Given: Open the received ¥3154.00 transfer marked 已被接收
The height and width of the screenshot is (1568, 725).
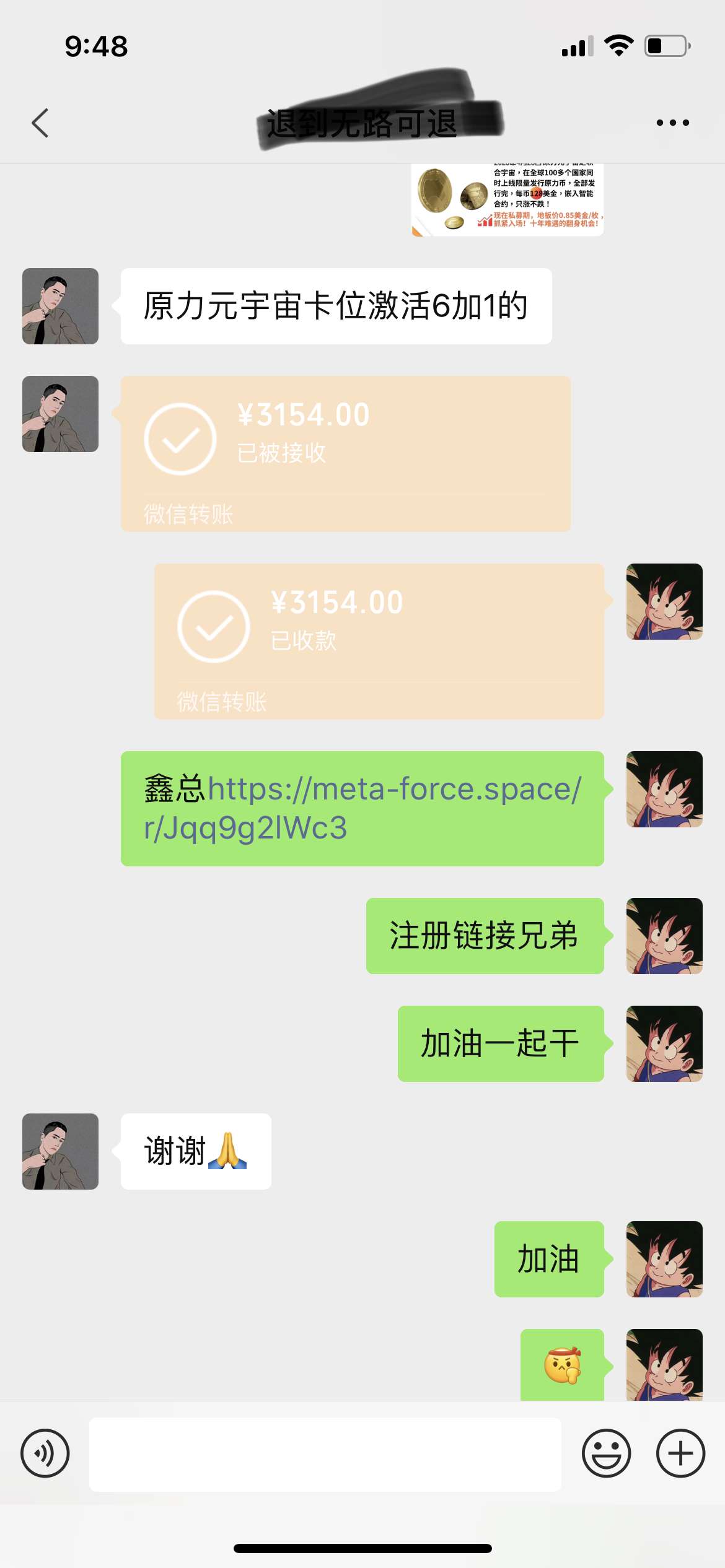Looking at the screenshot, I should tap(345, 453).
